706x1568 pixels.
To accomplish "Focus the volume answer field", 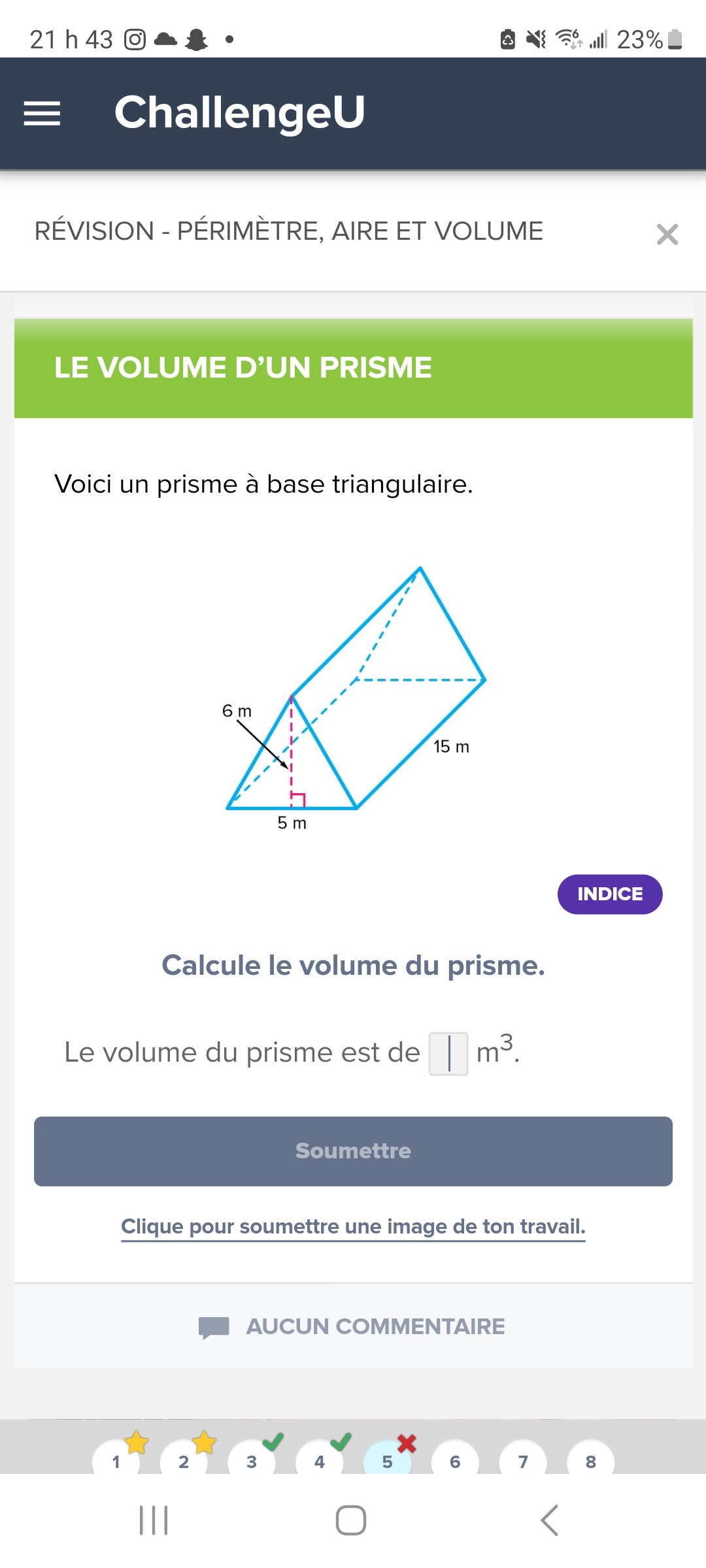I will coord(448,1053).
